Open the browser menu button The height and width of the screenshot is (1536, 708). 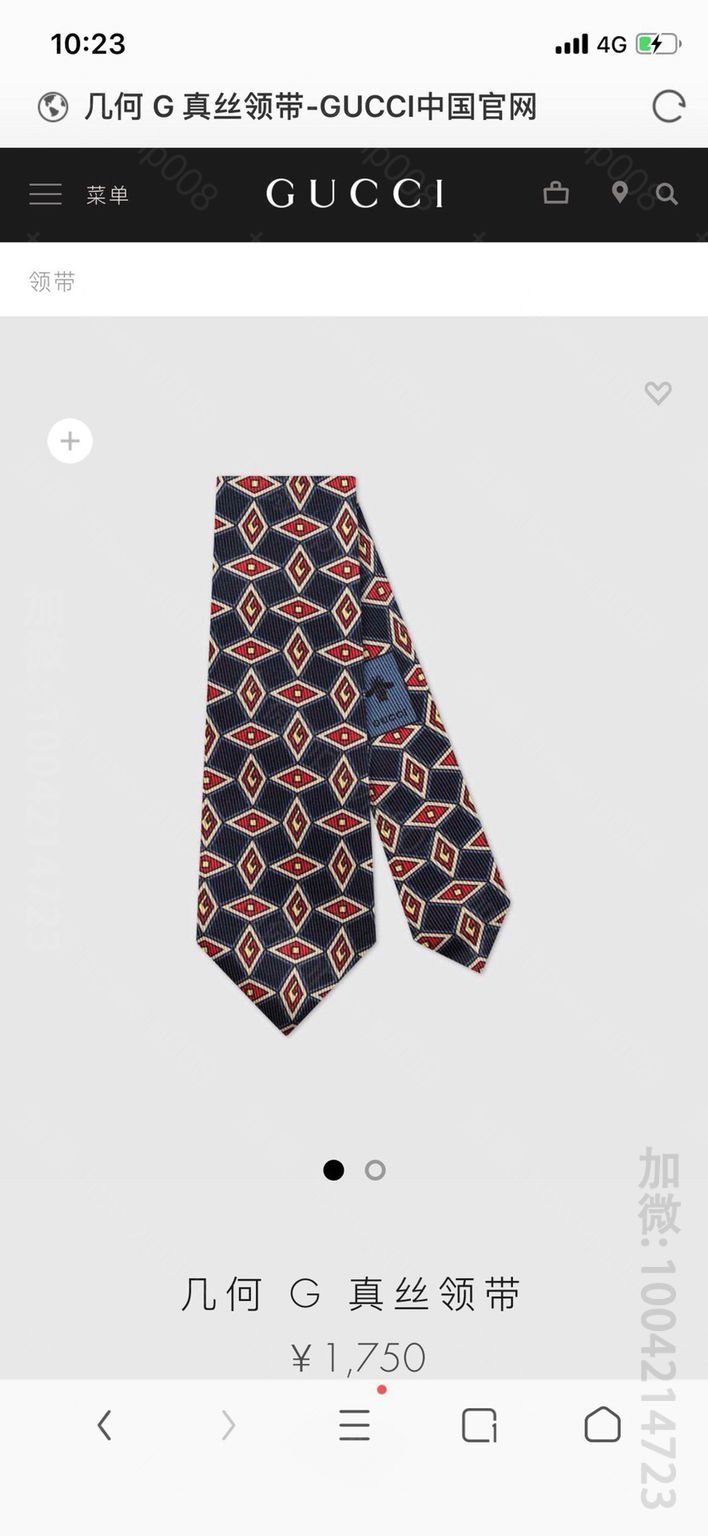click(354, 1425)
